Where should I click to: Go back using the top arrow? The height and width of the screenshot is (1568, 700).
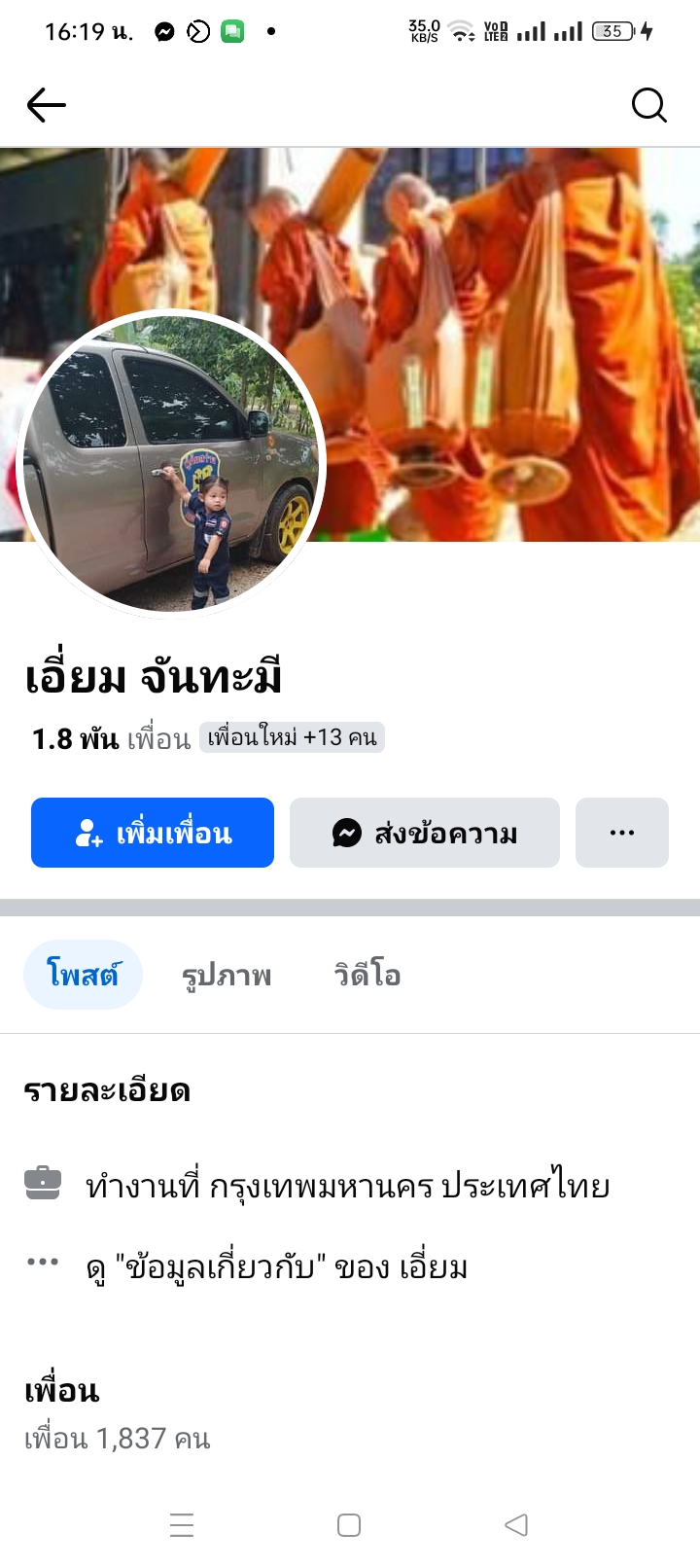click(x=46, y=105)
